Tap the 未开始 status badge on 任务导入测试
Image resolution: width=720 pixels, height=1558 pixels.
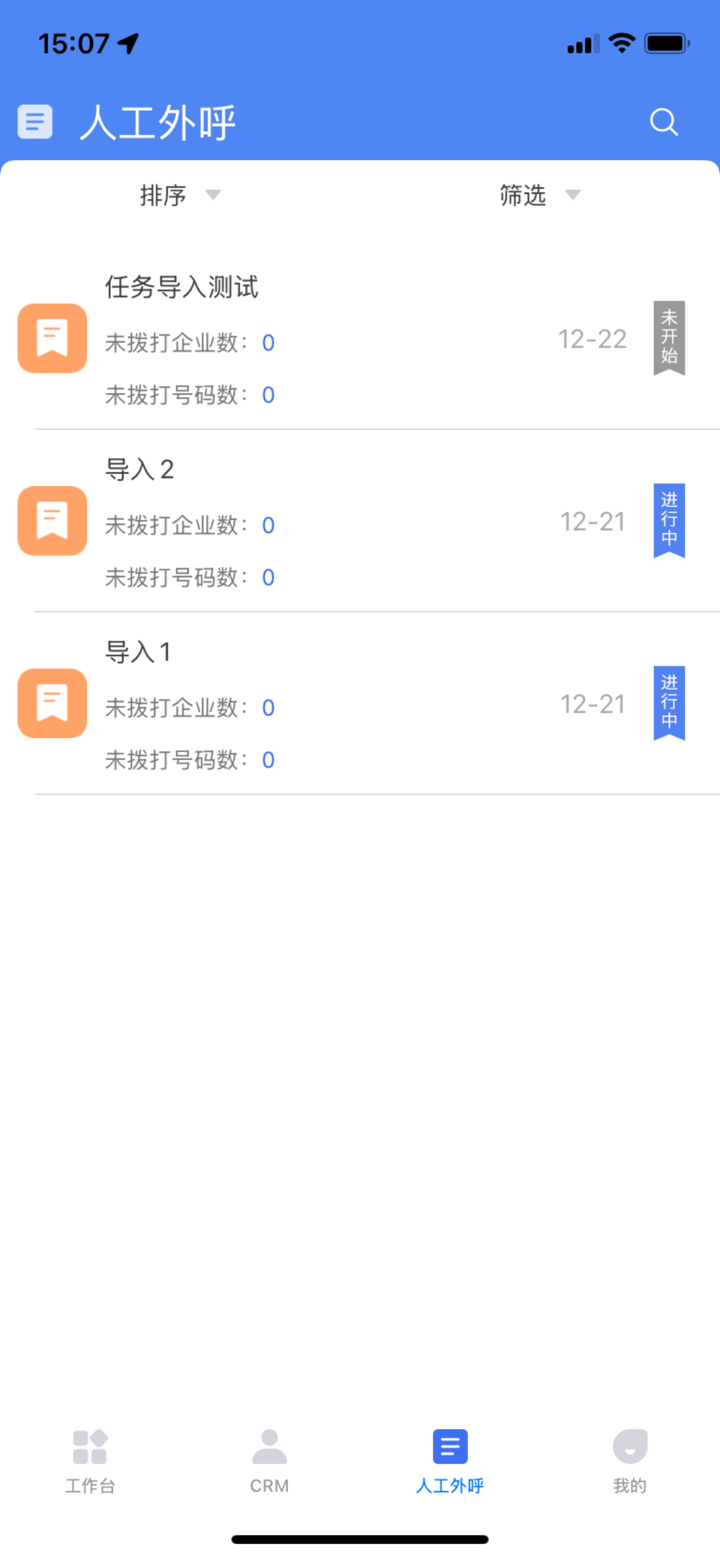[669, 338]
